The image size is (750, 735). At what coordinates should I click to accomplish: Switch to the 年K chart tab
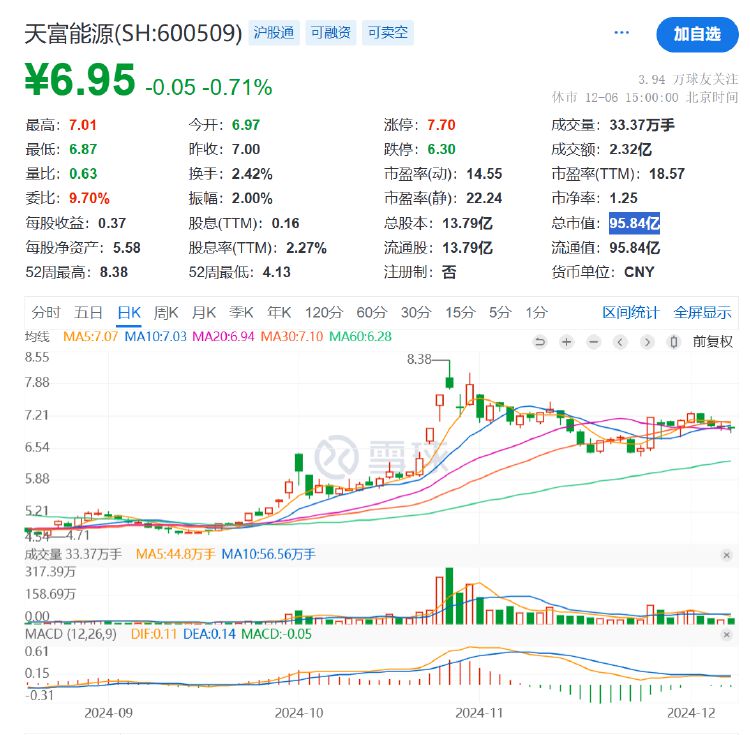click(280, 312)
